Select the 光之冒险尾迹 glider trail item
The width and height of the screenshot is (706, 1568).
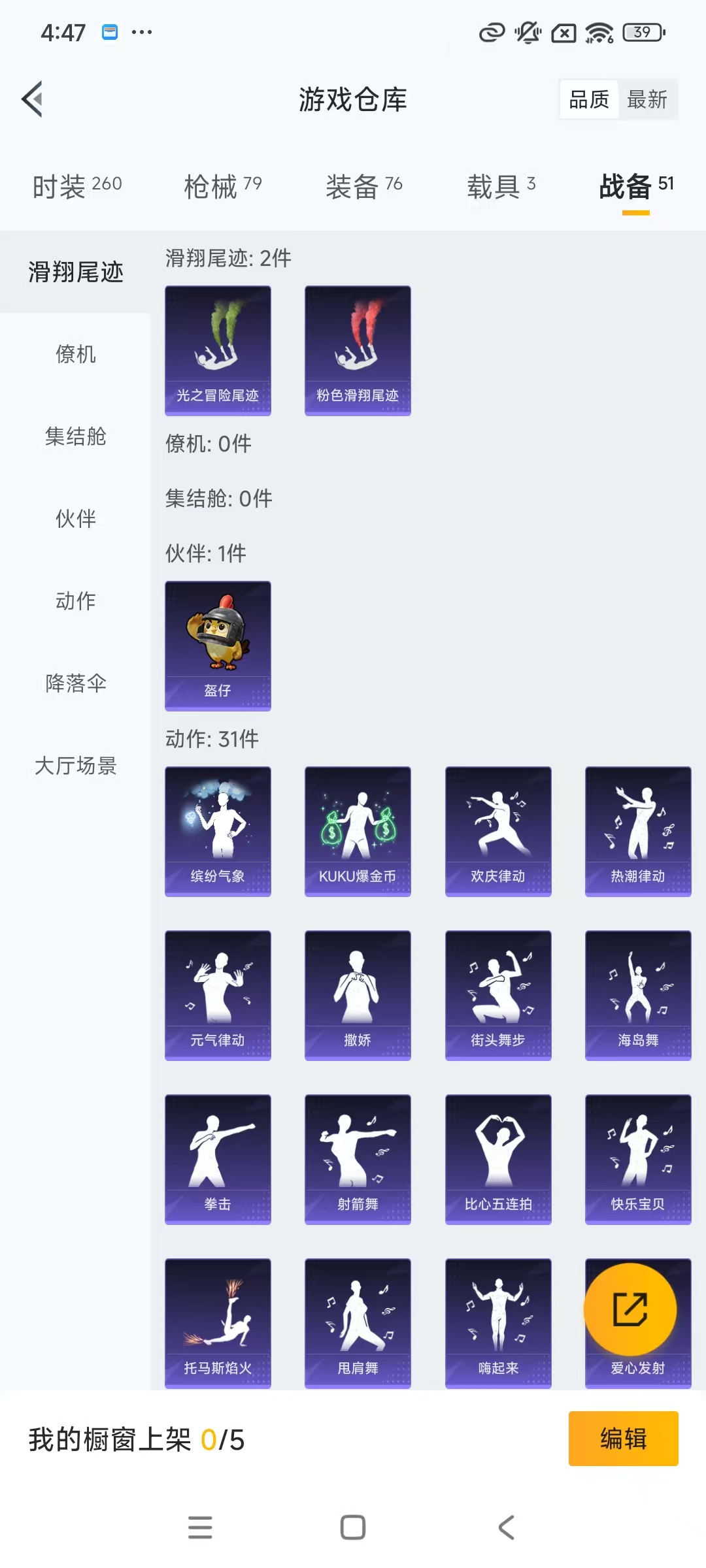coord(218,350)
